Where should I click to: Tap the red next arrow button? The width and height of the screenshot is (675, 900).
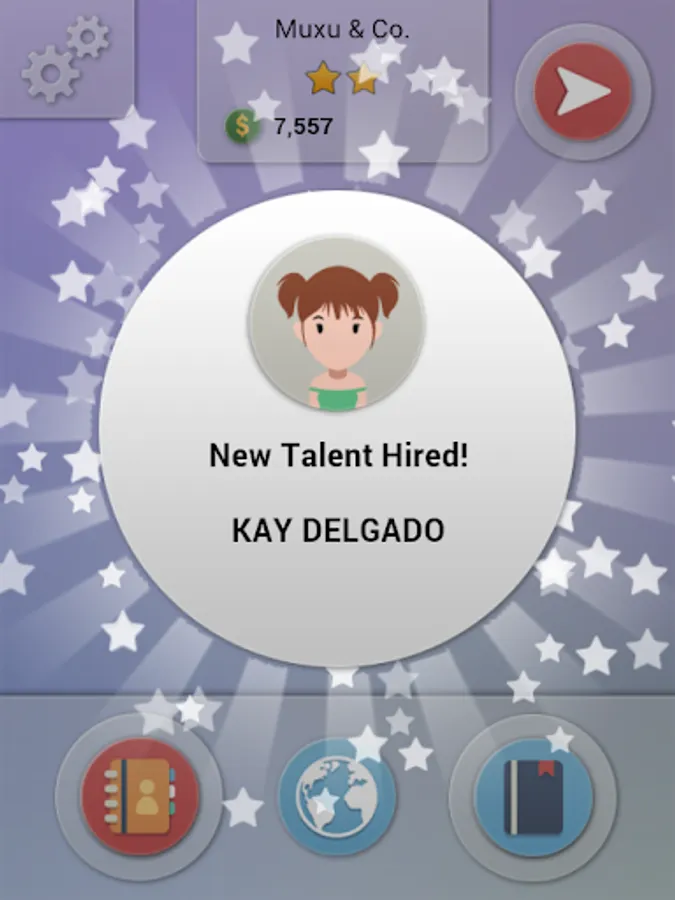583,92
